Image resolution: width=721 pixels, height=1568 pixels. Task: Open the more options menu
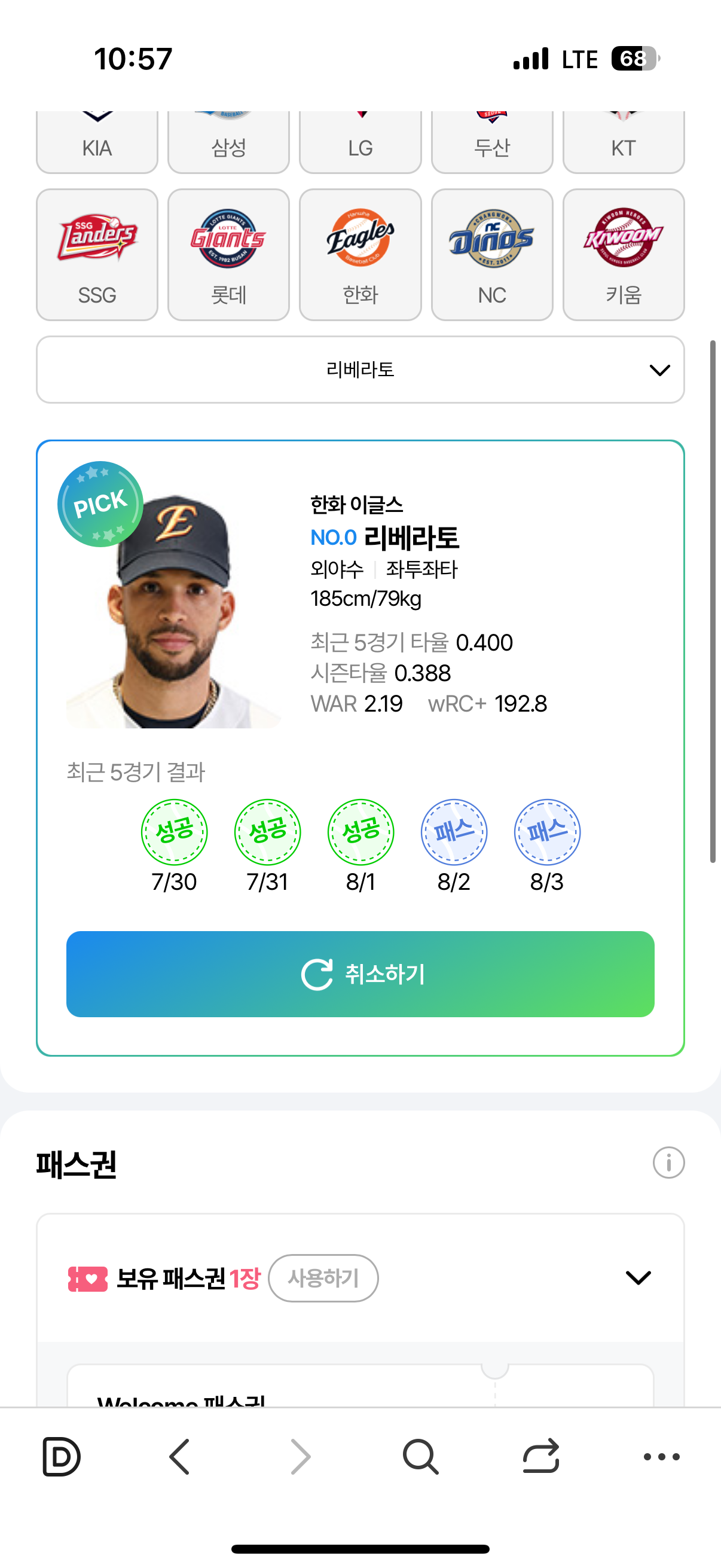(x=661, y=1457)
